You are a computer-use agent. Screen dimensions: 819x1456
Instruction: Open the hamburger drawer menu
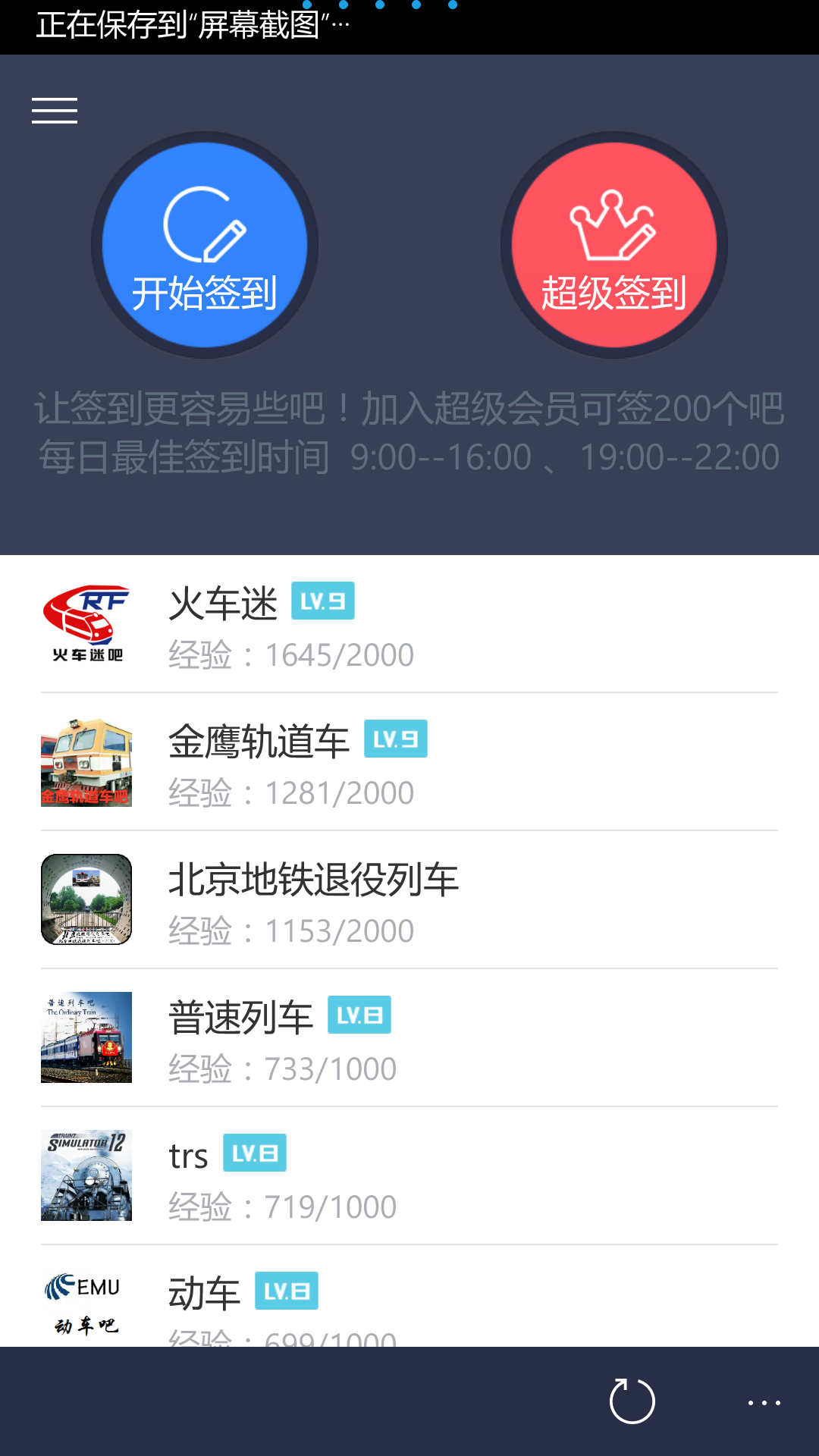55,111
